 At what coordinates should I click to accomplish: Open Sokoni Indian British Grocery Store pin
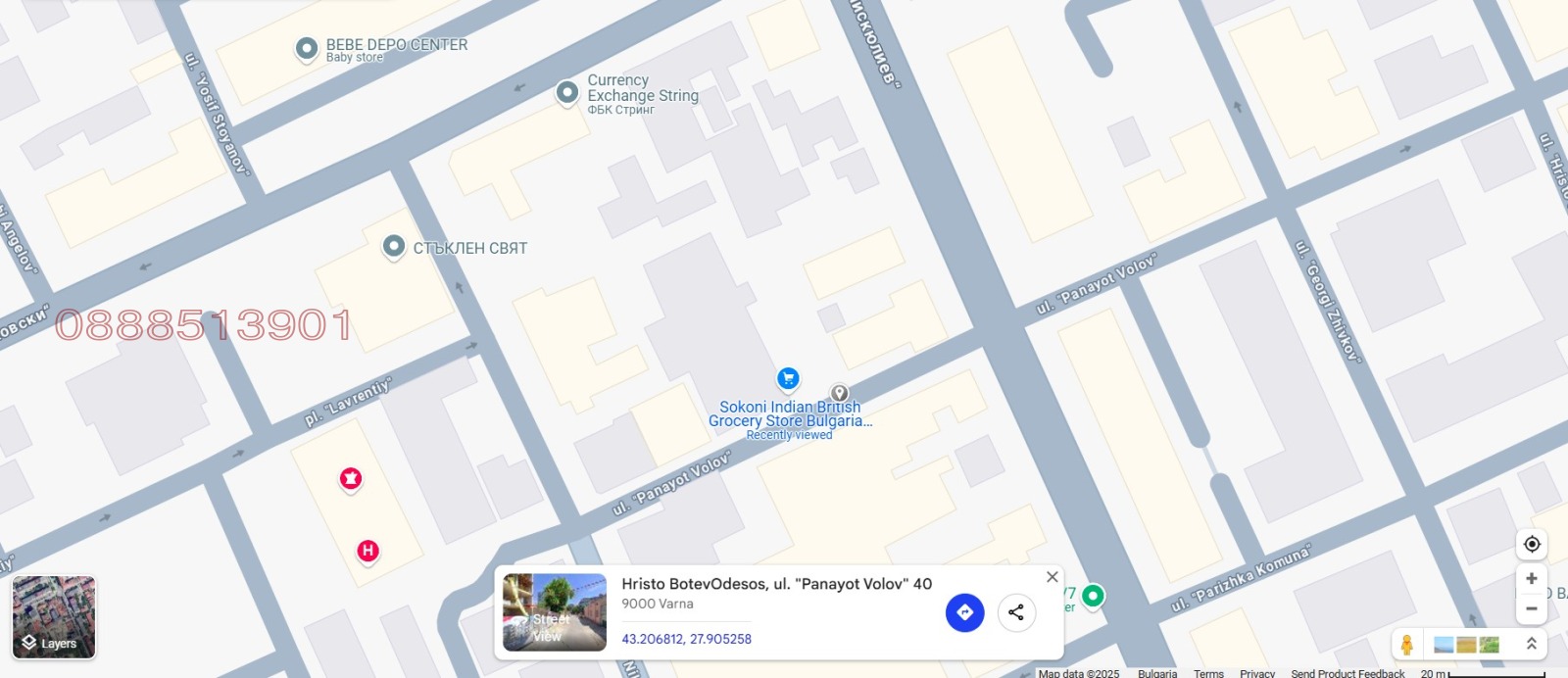coord(788,378)
